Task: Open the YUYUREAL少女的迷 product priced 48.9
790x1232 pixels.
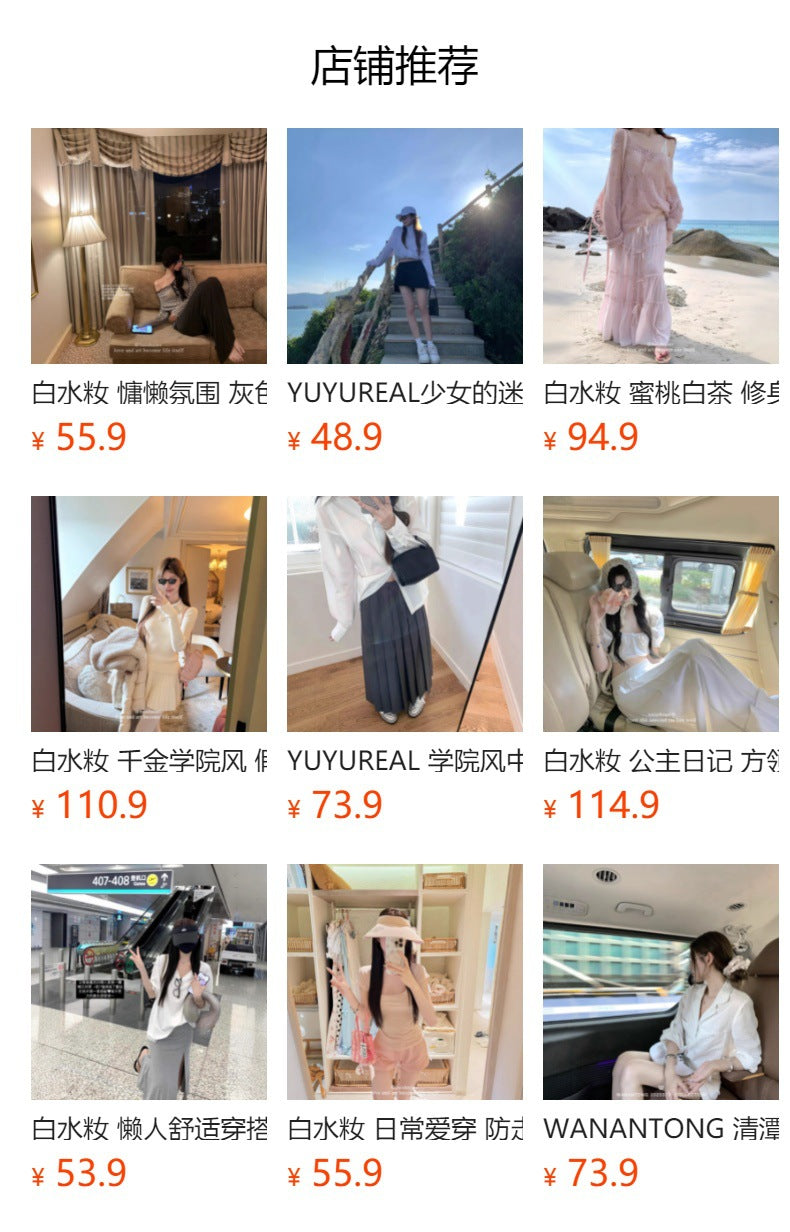Action: pyautogui.click(x=404, y=246)
